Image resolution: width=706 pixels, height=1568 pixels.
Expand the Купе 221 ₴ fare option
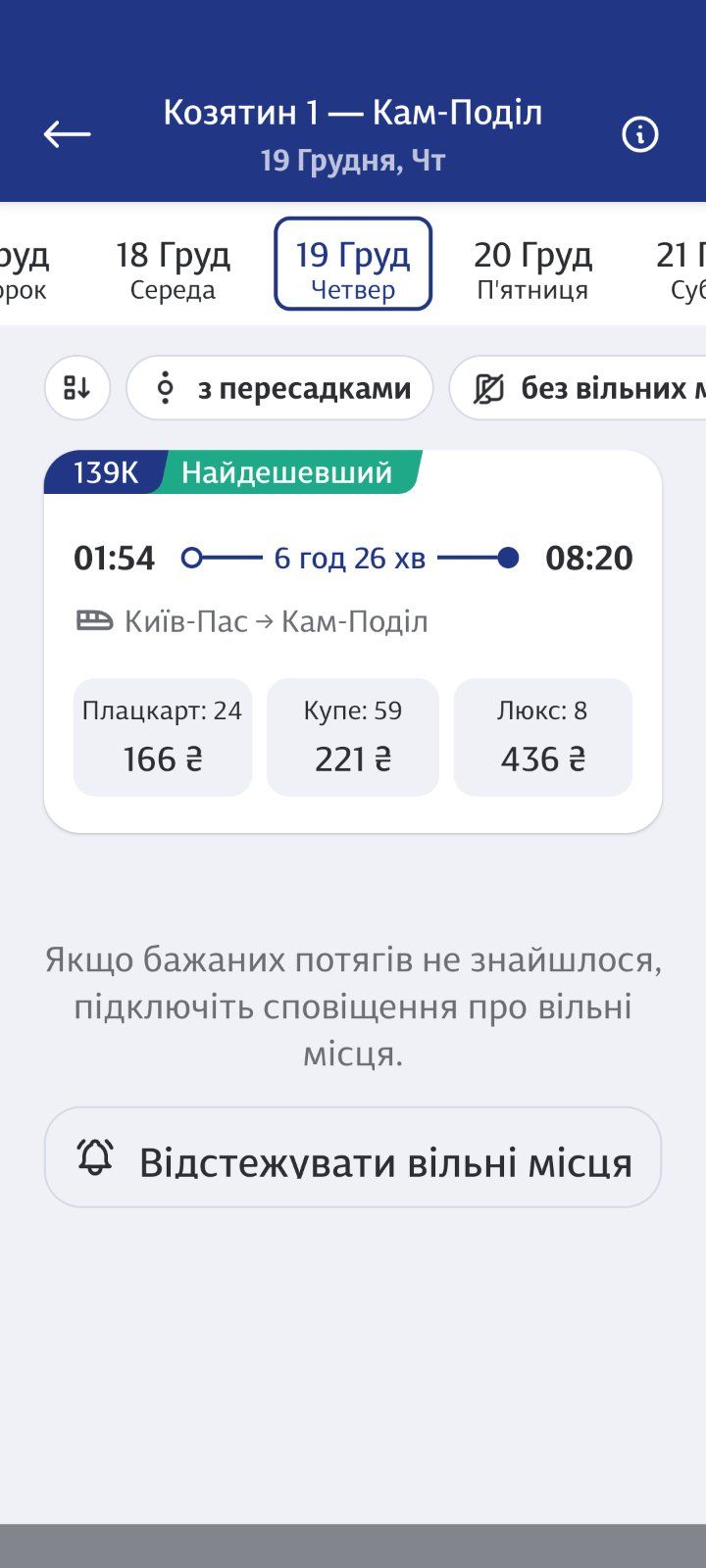(353, 737)
